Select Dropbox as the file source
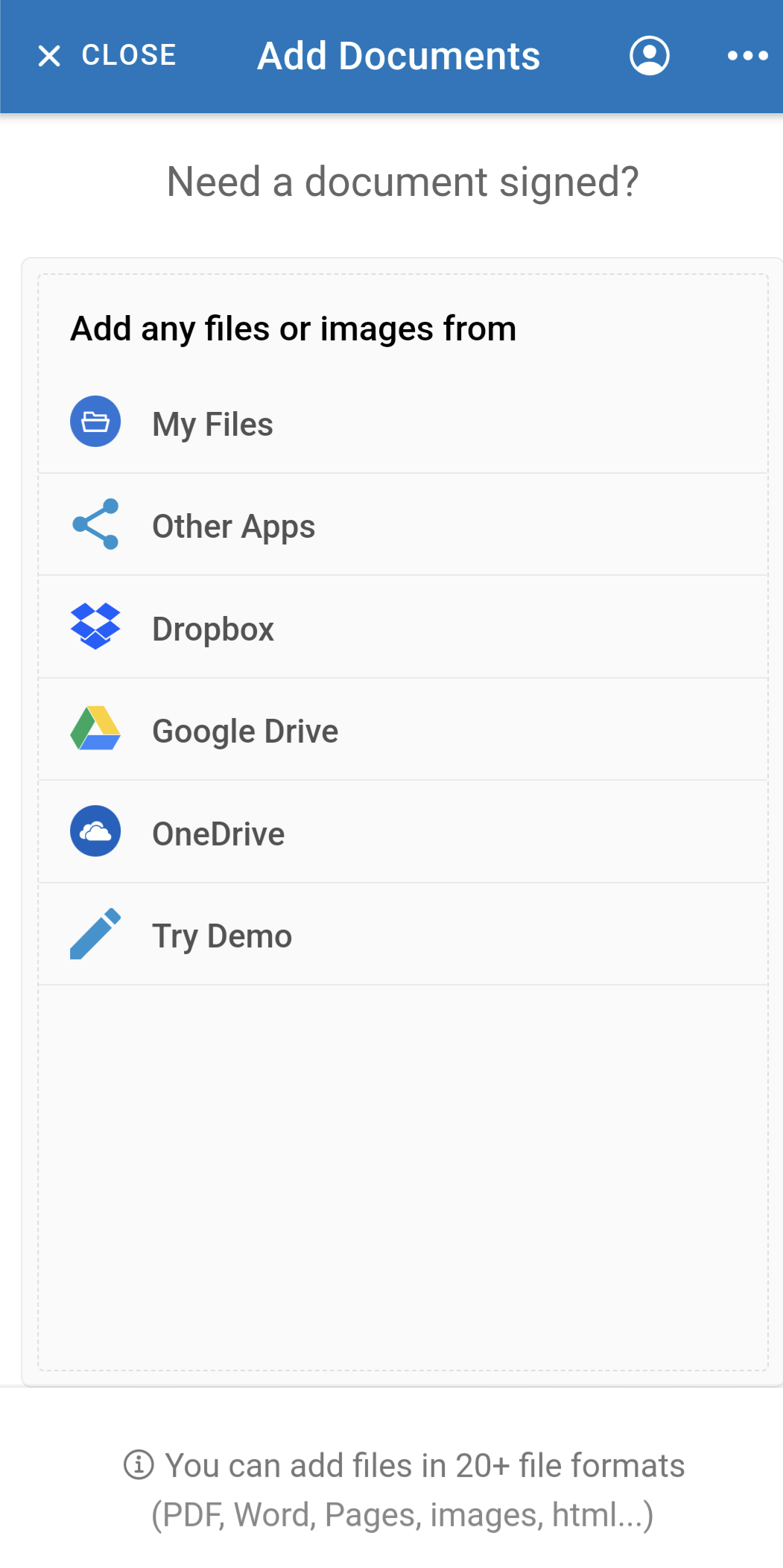The width and height of the screenshot is (783, 1568). click(x=214, y=629)
